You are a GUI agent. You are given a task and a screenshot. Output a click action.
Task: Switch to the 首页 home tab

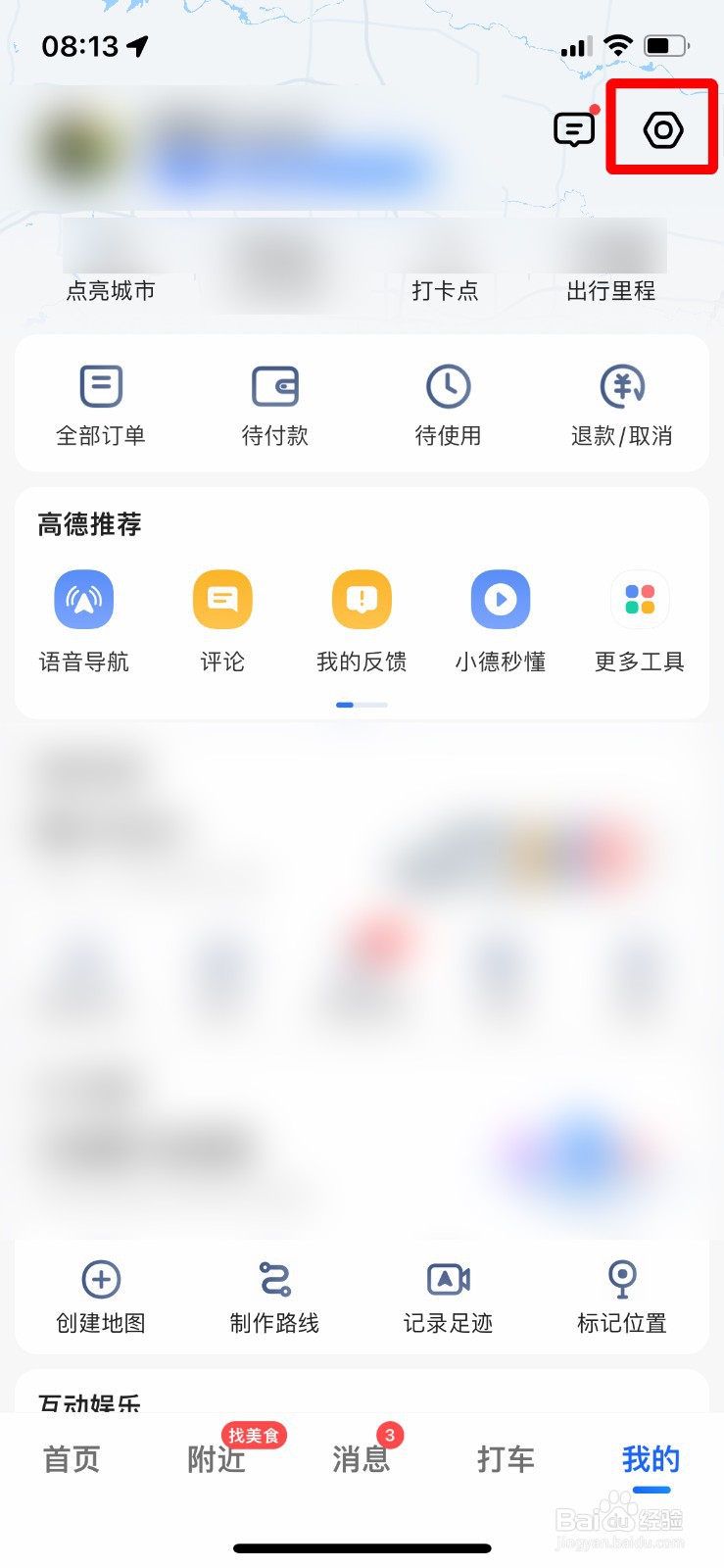coord(70,1460)
